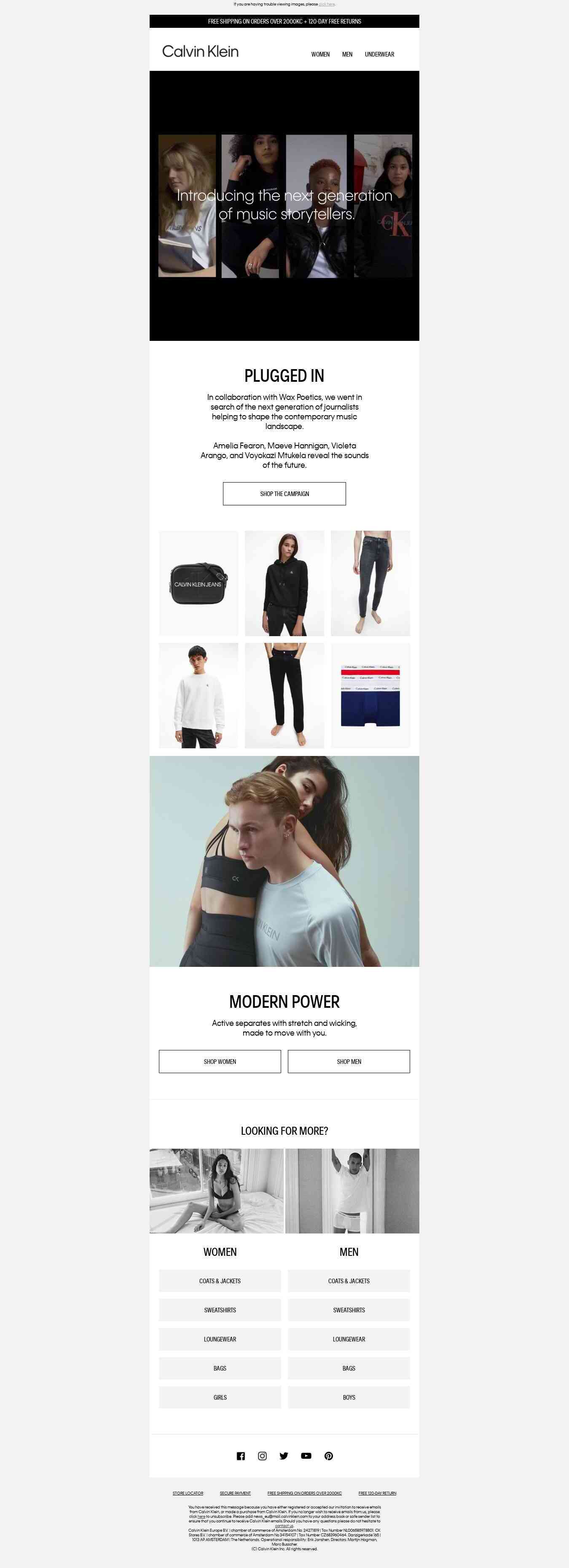Open the Calvin Klein Jeans bag product
This screenshot has width=569, height=1568.
point(198,583)
